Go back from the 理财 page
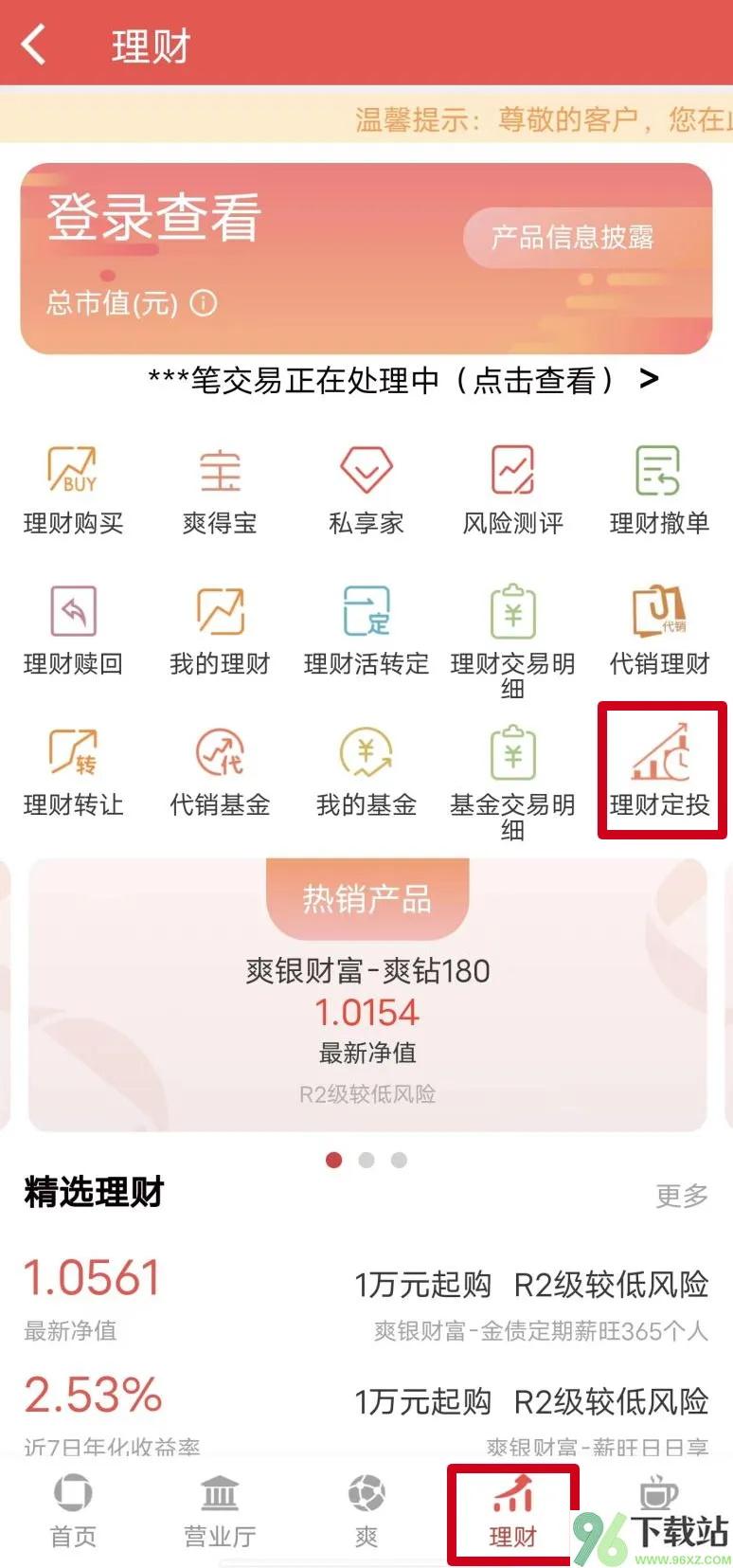Viewport: 733px width, 1568px height. [34, 45]
